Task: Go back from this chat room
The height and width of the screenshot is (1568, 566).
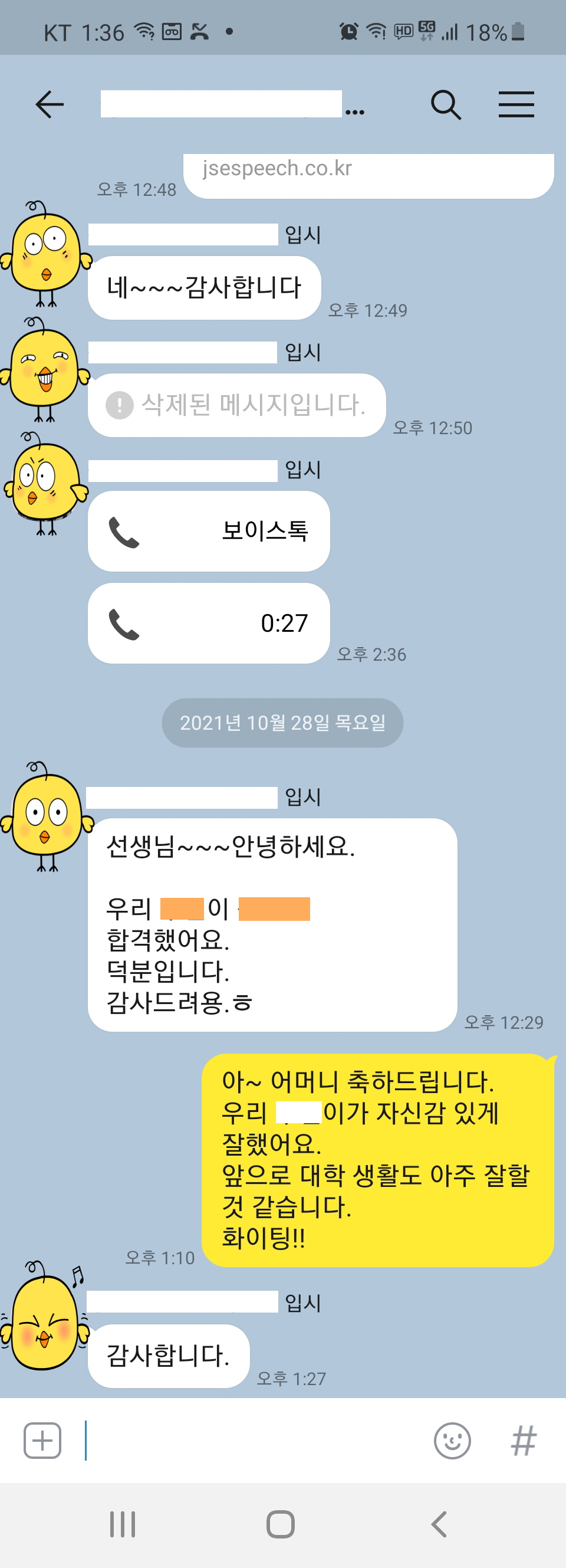Action: coord(50,104)
